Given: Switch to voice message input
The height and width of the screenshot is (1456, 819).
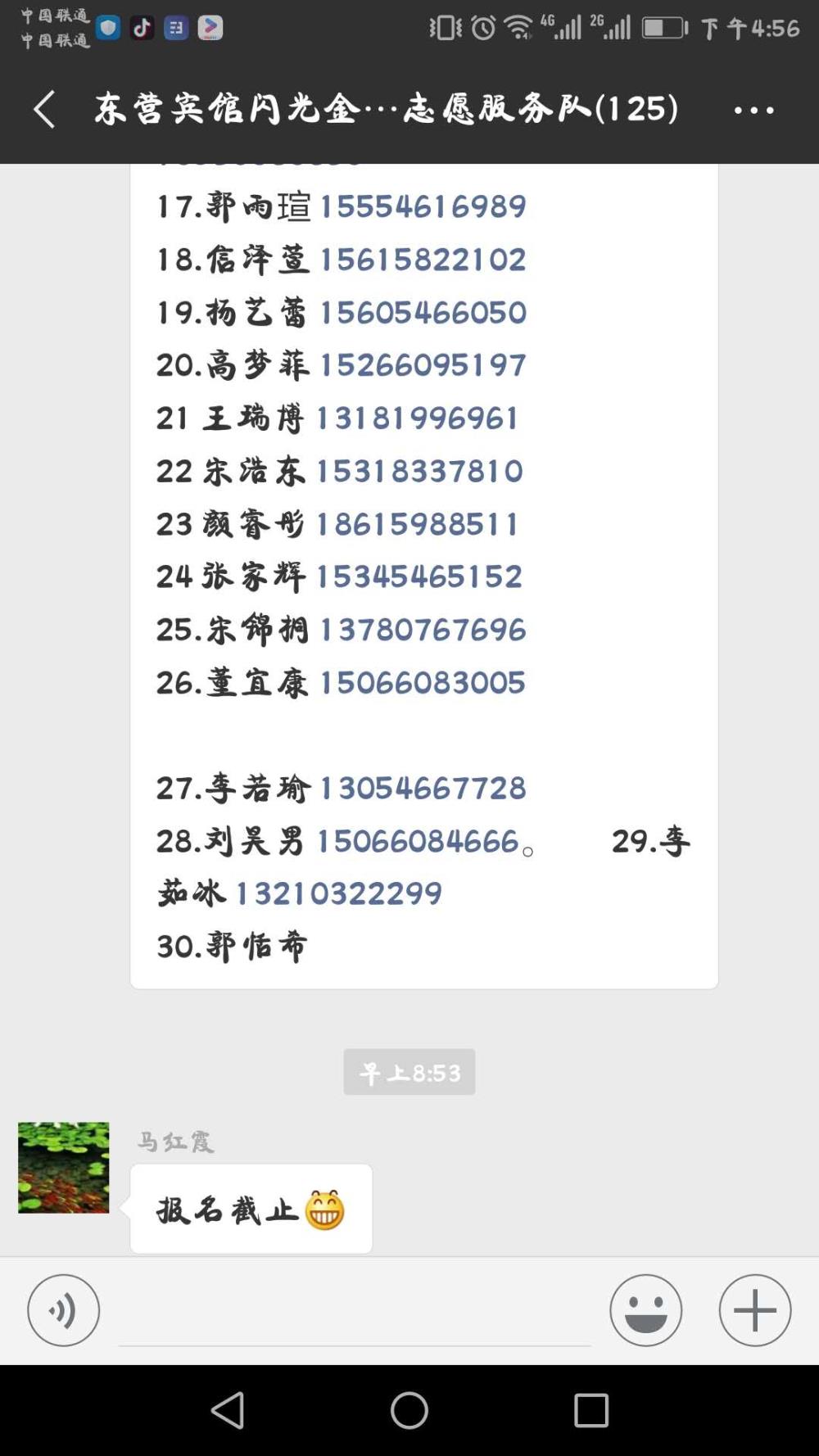Looking at the screenshot, I should 63,1310.
